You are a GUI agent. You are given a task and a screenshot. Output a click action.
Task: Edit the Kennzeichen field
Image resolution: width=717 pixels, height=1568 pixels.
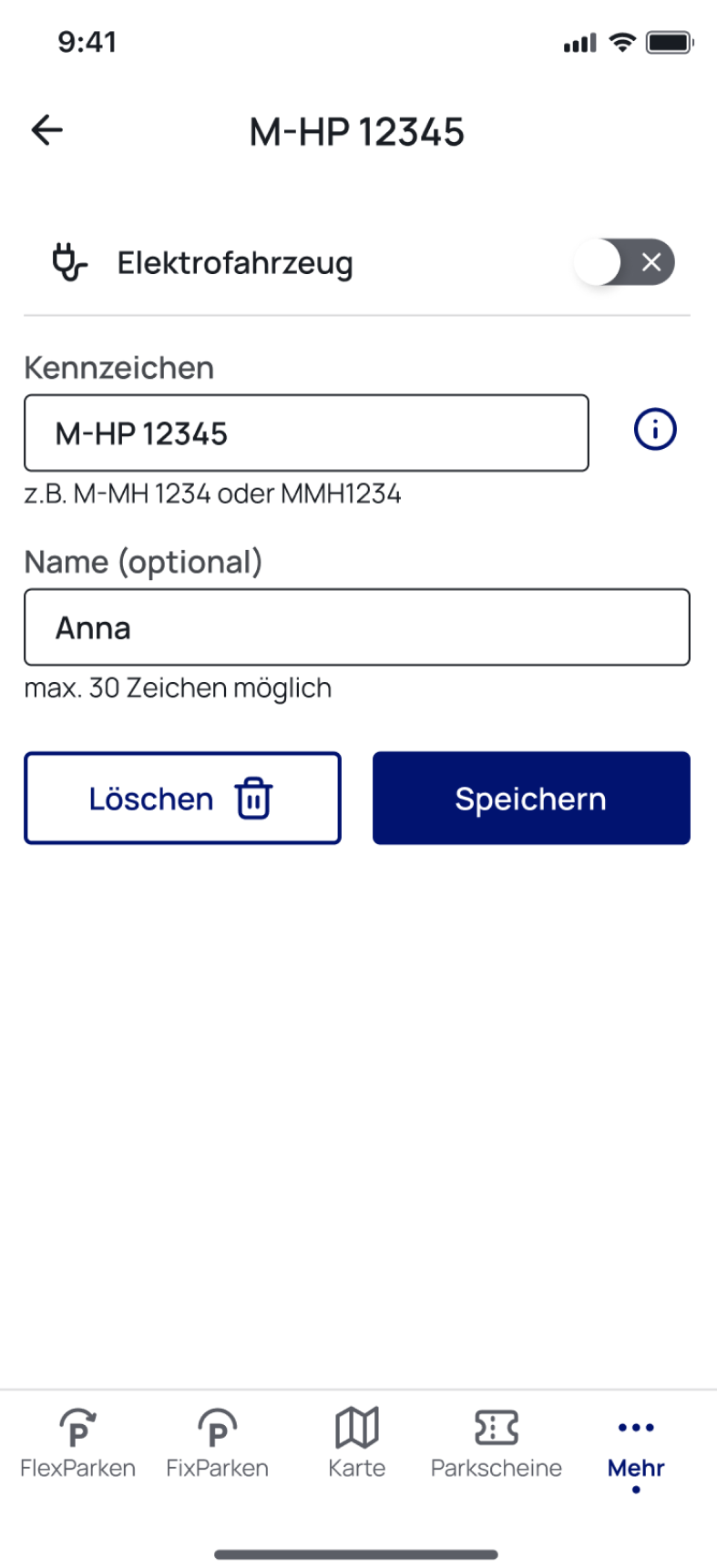[306, 433]
